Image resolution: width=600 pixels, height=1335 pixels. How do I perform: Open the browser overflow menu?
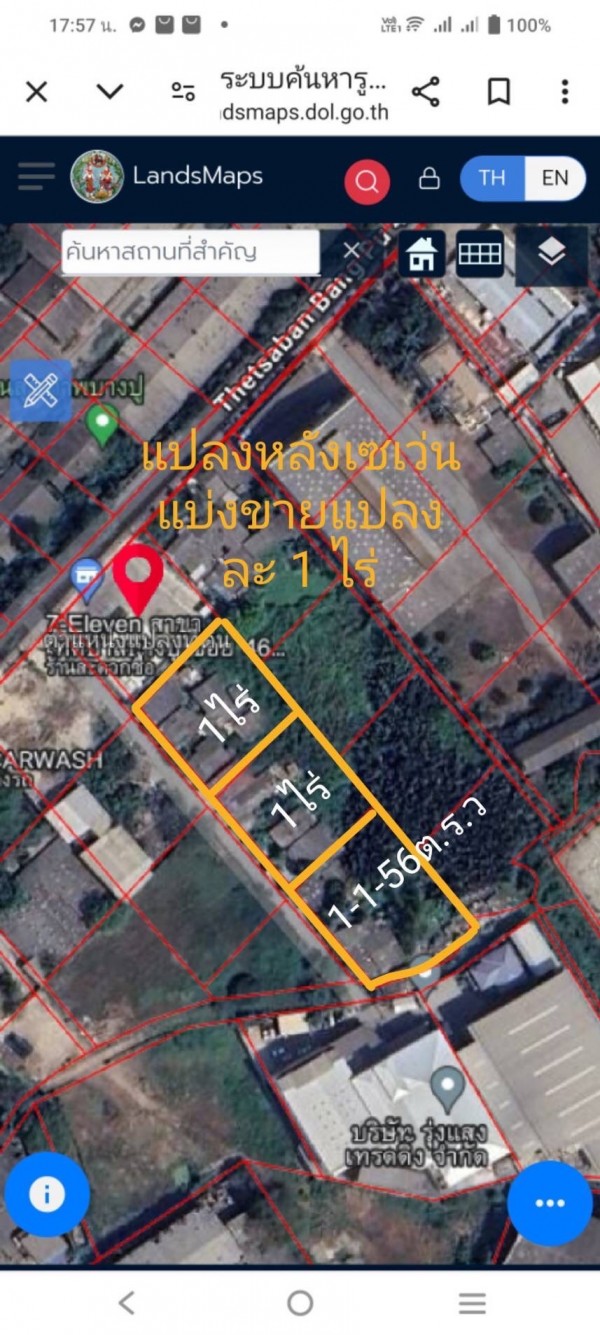(565, 93)
